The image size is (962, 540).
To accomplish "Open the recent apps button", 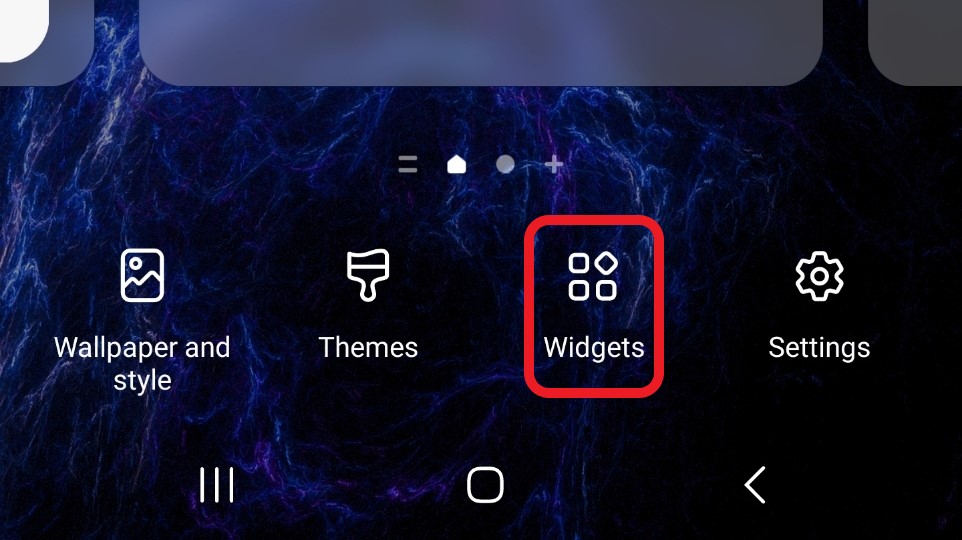I will [x=216, y=485].
